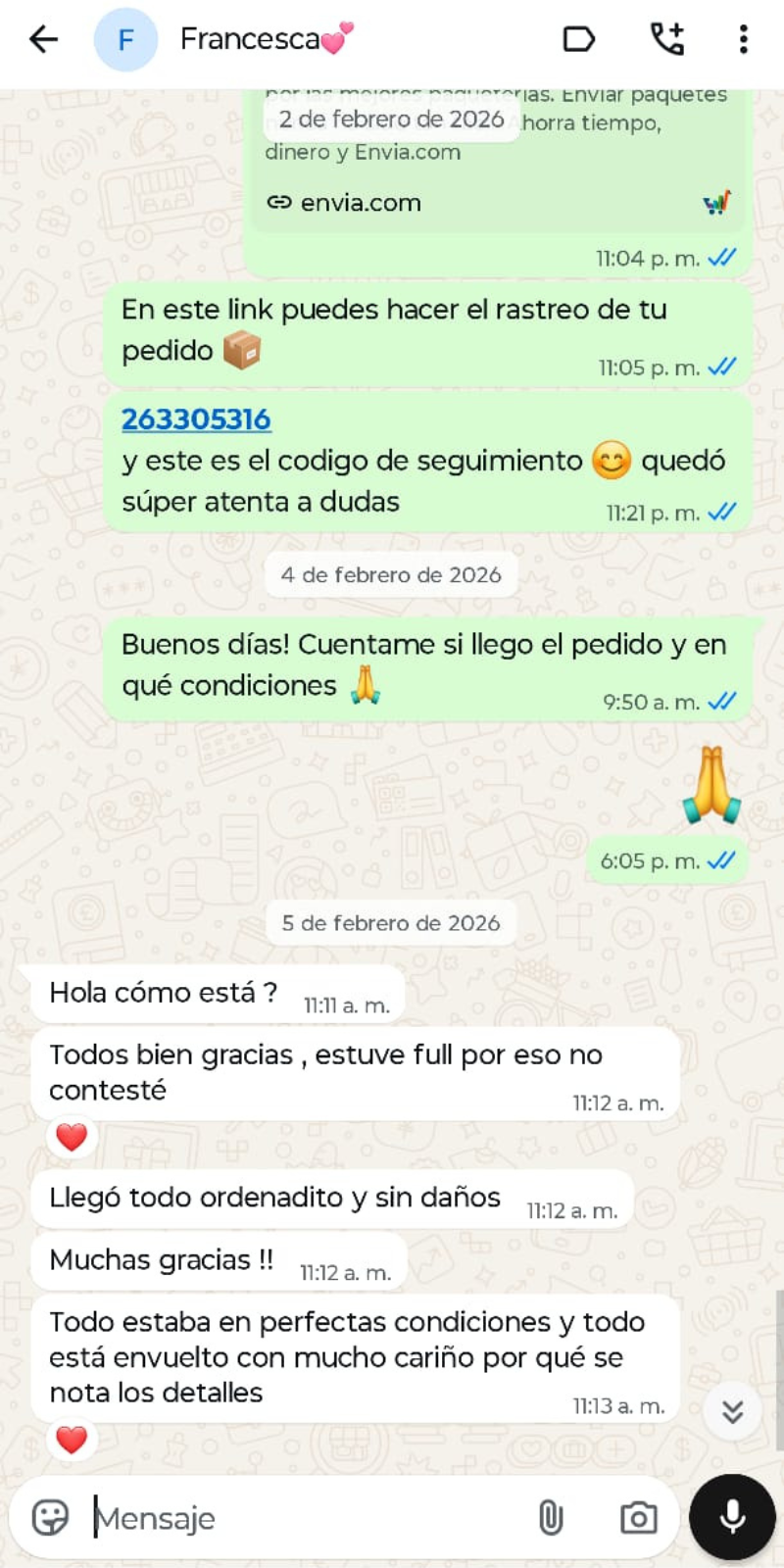Screen dimensions: 784x1568
Task: Open the label tag icon
Action: pos(578,39)
